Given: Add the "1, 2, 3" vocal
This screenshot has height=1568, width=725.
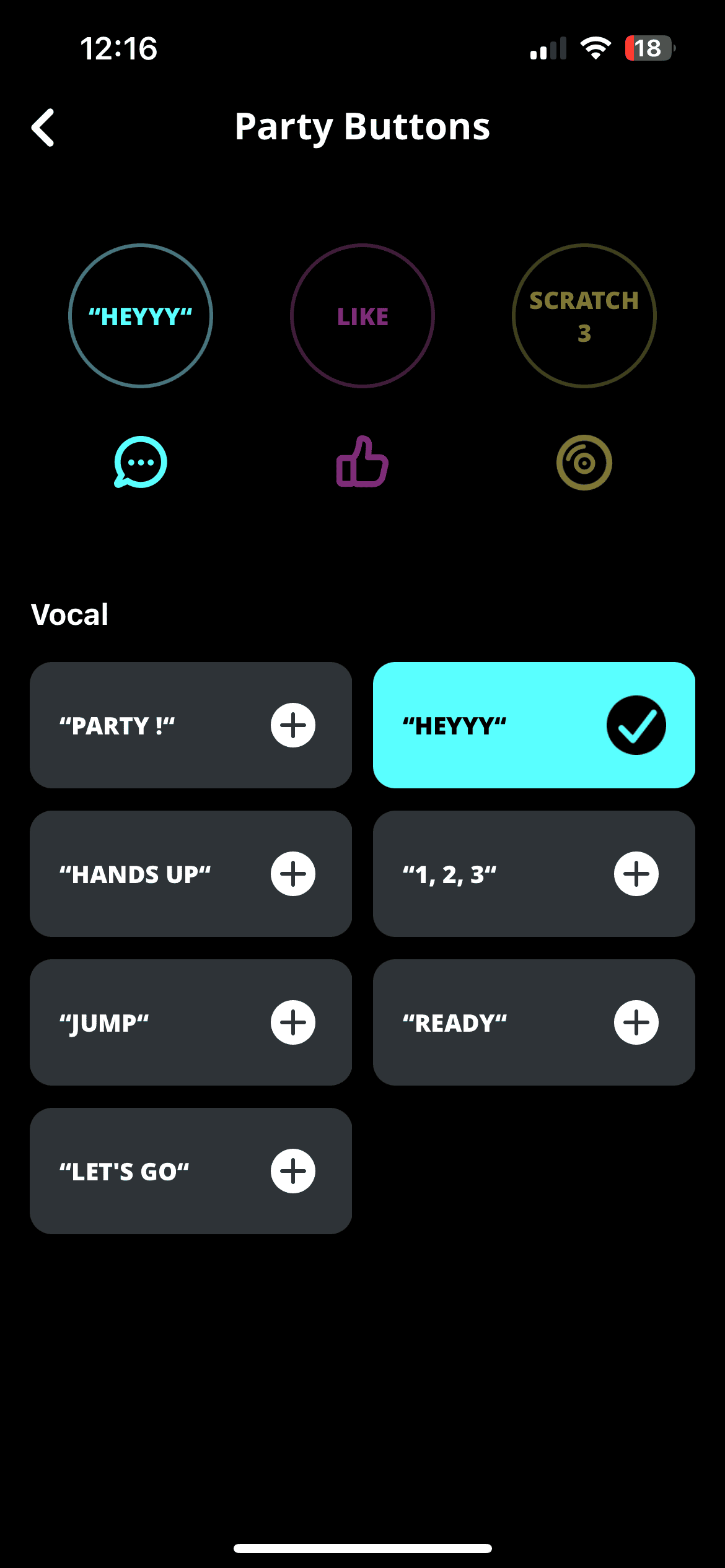Looking at the screenshot, I should click(x=636, y=874).
